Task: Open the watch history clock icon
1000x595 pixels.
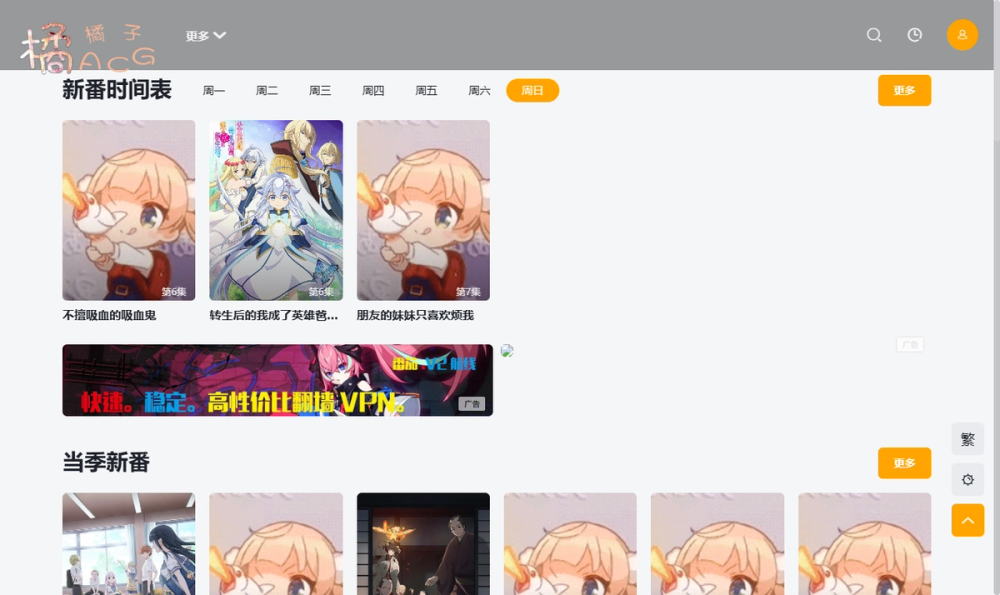Action: [914, 35]
